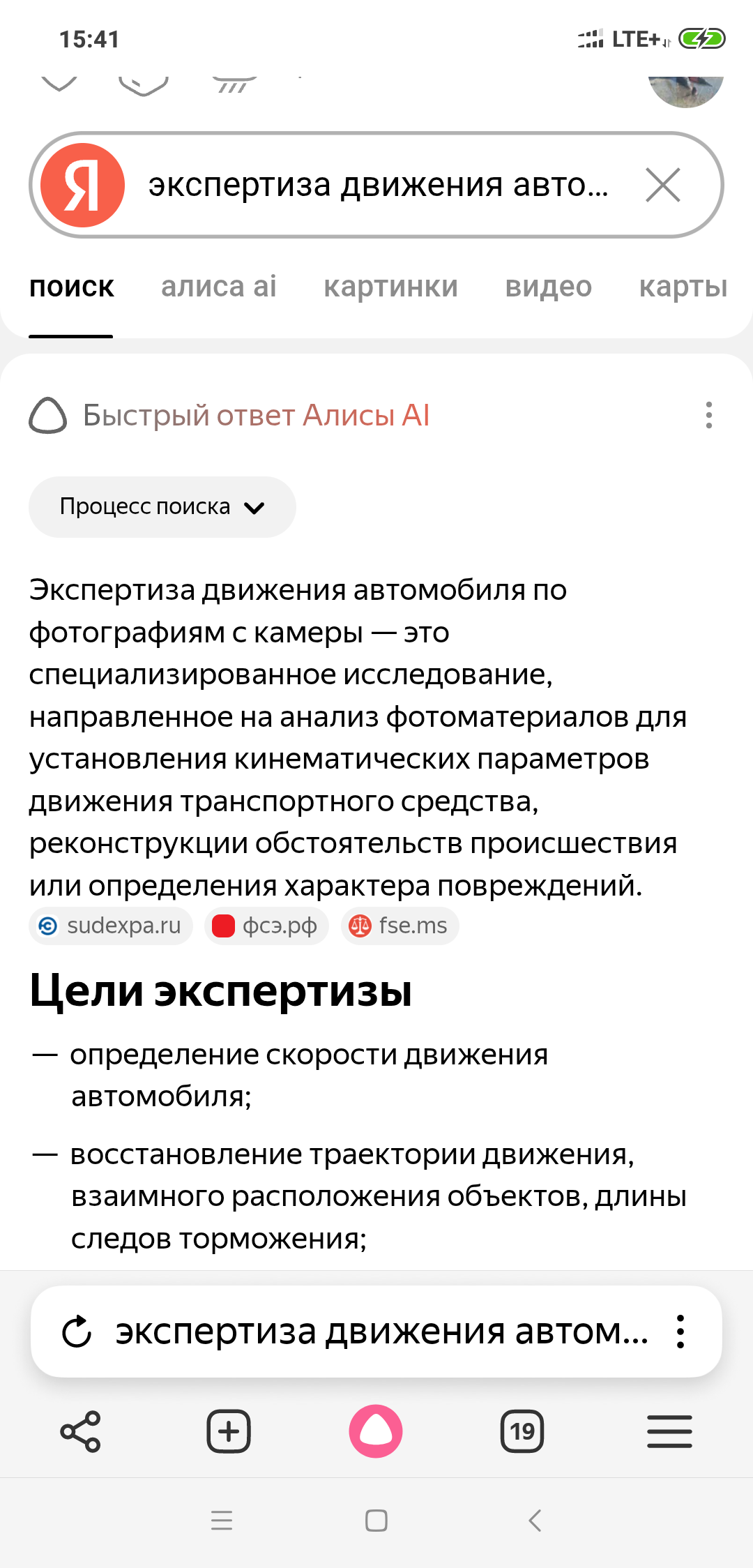Open the browser's hamburger menu
Image resolution: width=753 pixels, height=1568 pixels.
coord(669,1432)
